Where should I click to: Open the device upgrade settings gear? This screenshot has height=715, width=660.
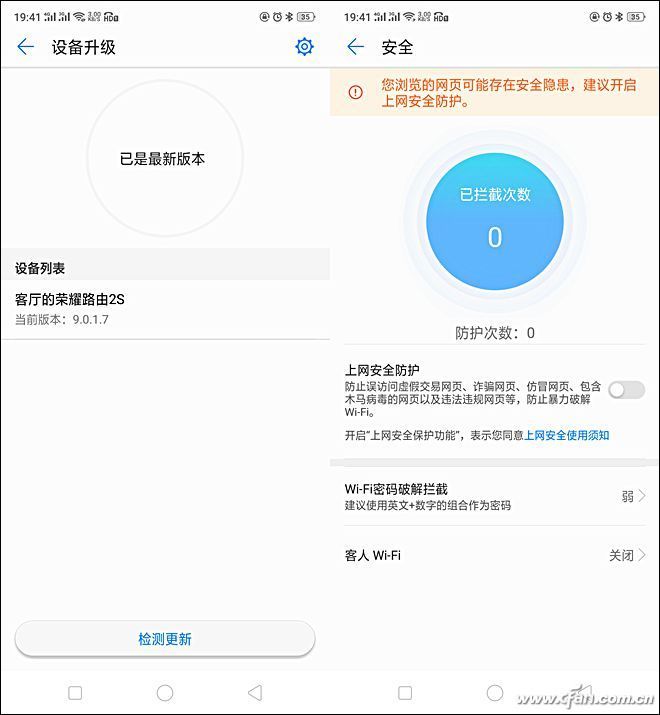304,47
